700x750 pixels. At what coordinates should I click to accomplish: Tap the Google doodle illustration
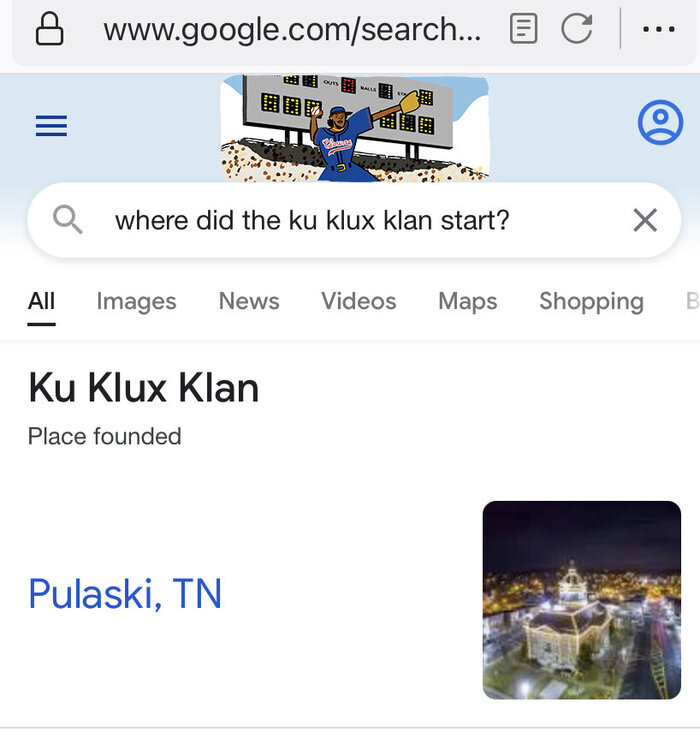354,128
